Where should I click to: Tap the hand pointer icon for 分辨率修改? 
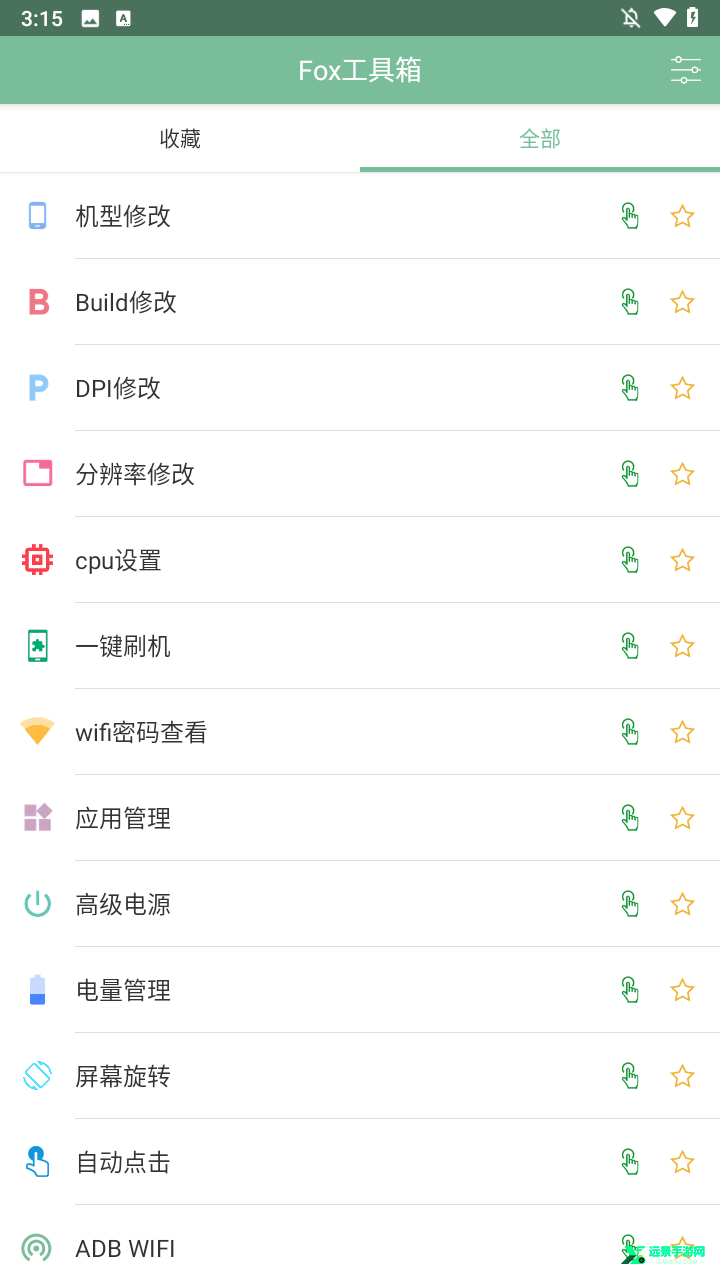pos(629,474)
